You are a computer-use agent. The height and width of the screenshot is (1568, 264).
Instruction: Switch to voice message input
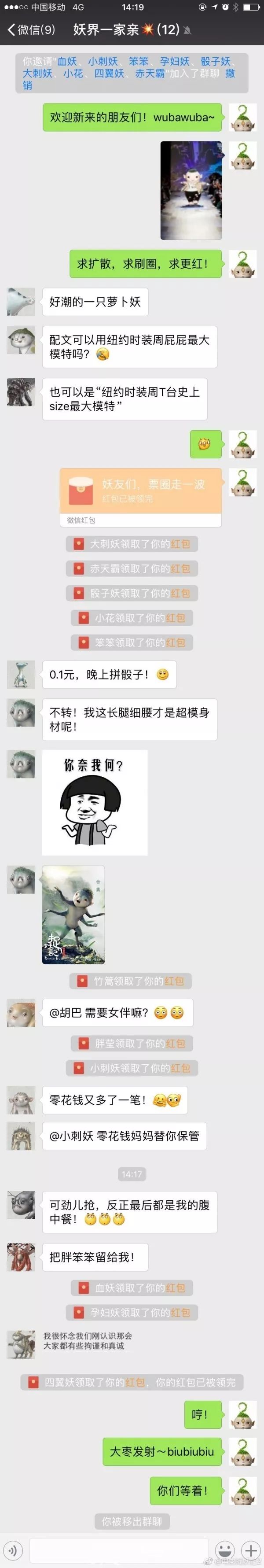click(x=13, y=1550)
